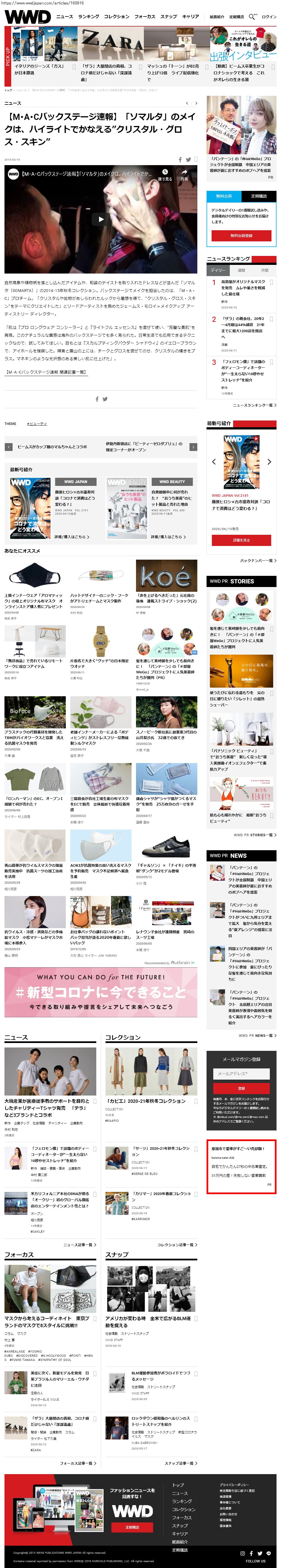Open ニュースランキング一覧 link

click(254, 405)
